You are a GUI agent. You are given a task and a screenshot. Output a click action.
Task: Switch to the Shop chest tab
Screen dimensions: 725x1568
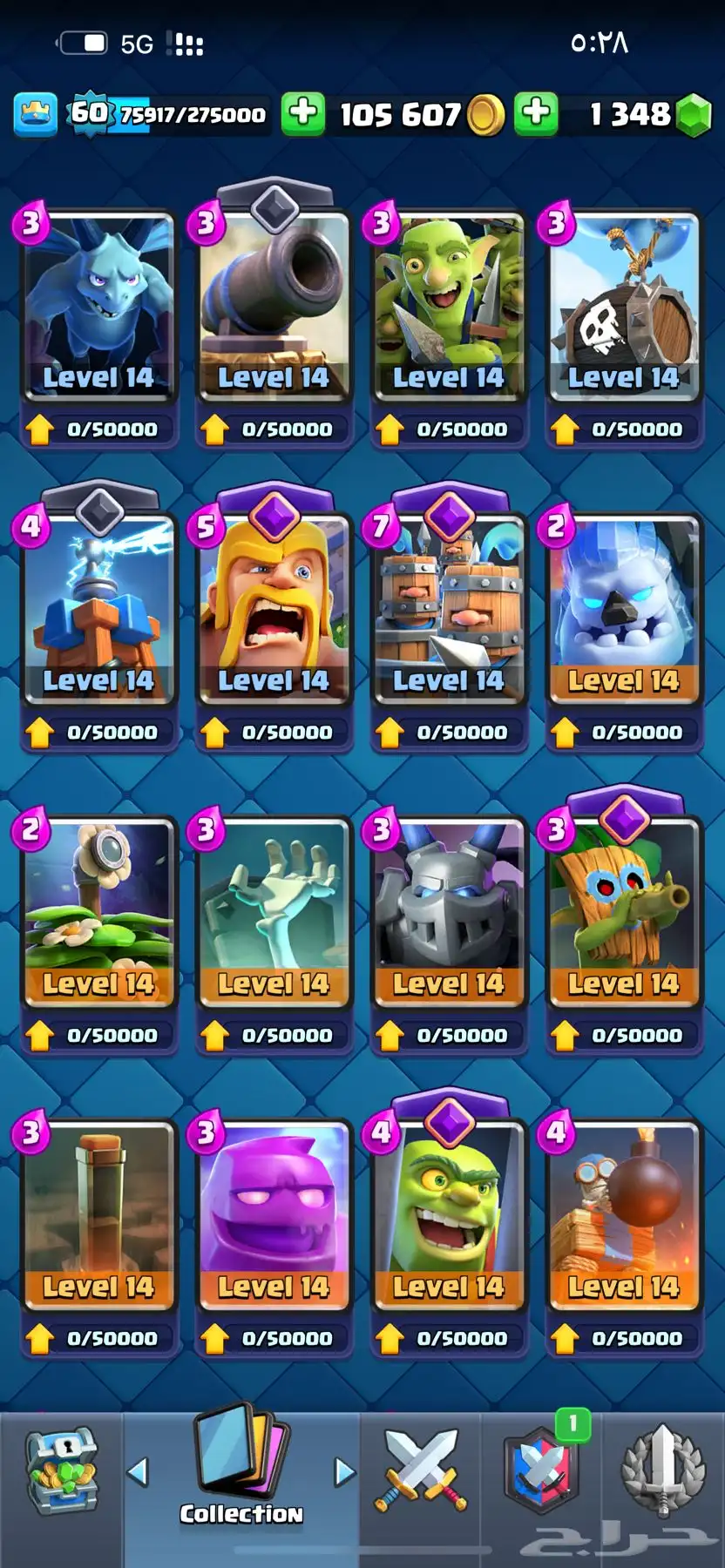(x=61, y=1474)
